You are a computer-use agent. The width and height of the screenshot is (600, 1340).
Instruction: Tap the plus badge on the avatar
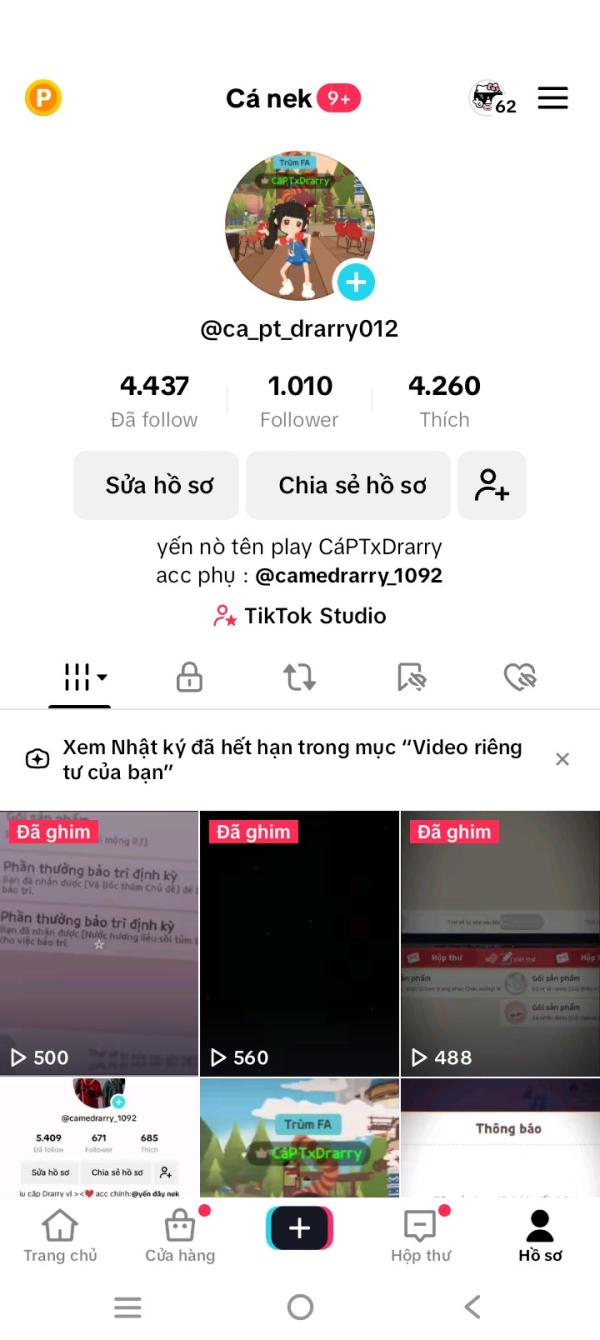pyautogui.click(x=355, y=283)
